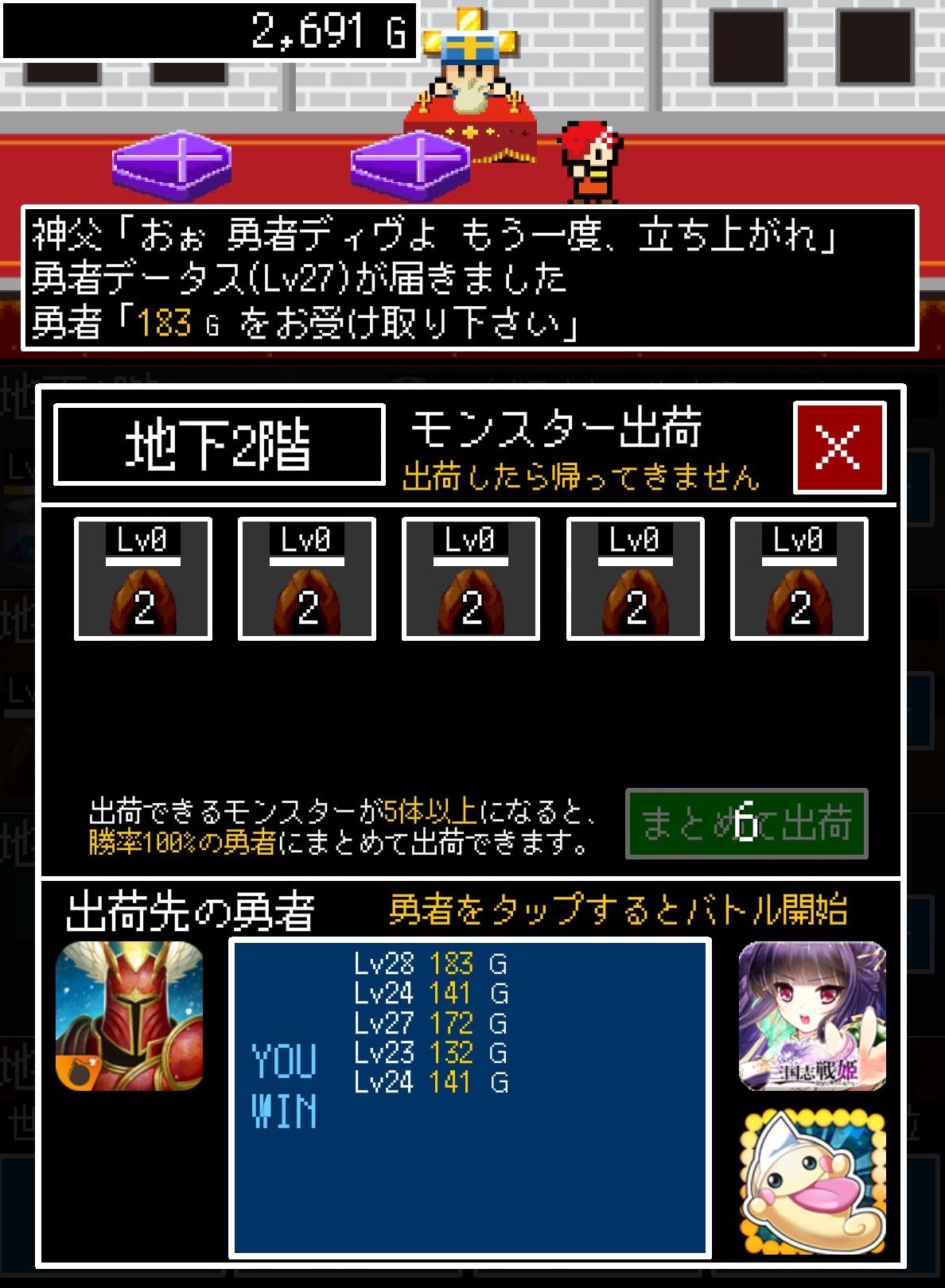This screenshot has width=945, height=1288.
Task: Open the cream slime character app ad
Action: (x=812, y=1183)
